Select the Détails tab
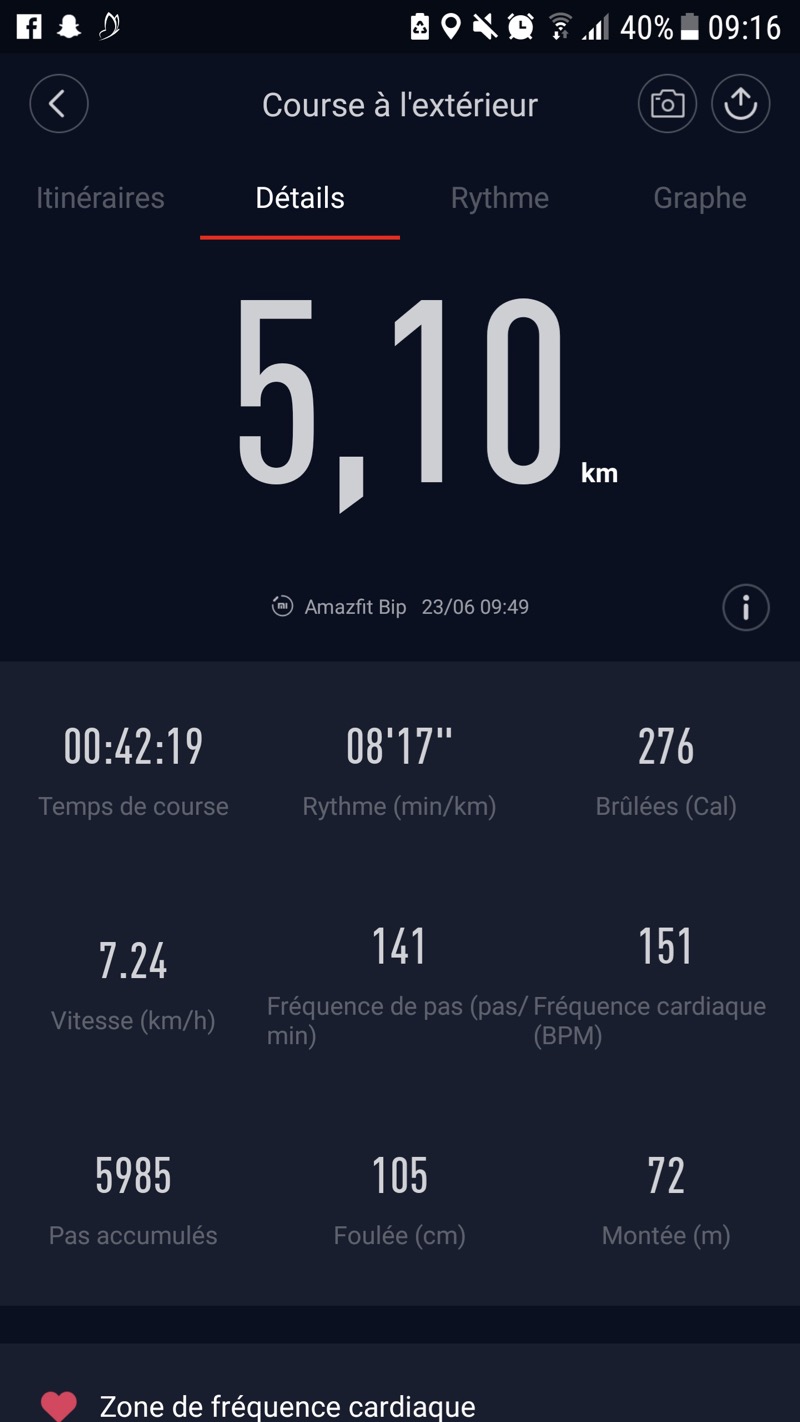800x1422 pixels. (300, 198)
